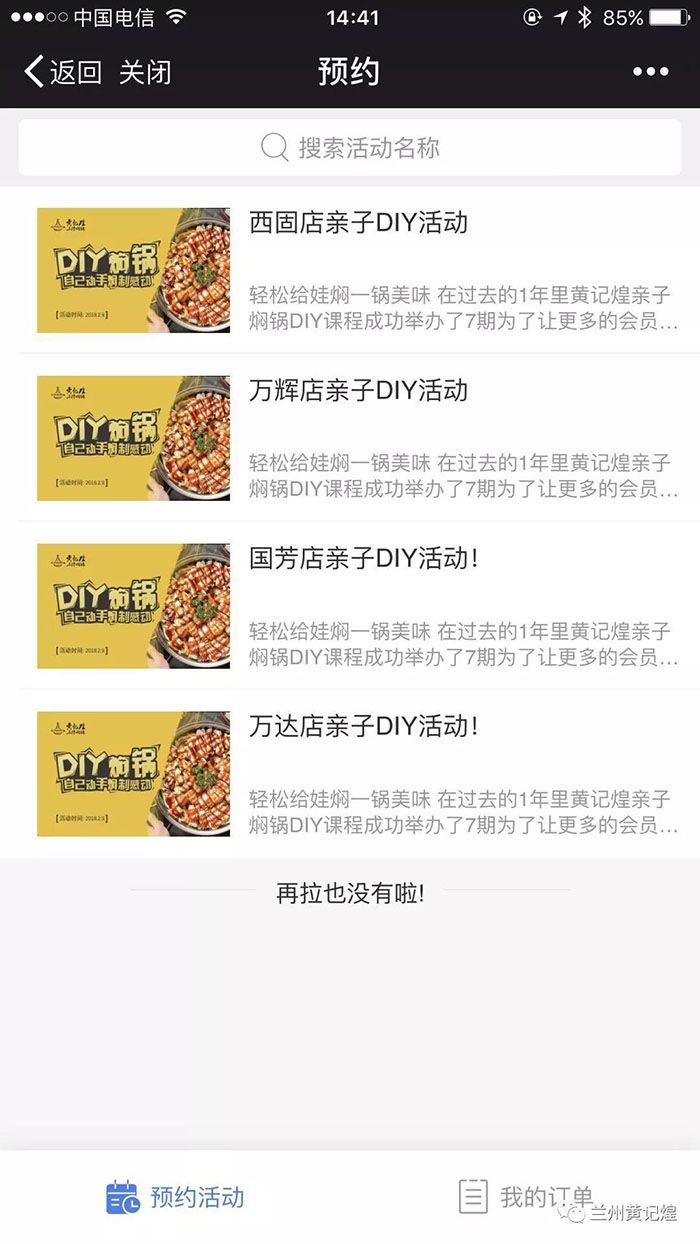Focus the 搜索活动名称 search box
This screenshot has height=1244, width=700.
pos(350,148)
